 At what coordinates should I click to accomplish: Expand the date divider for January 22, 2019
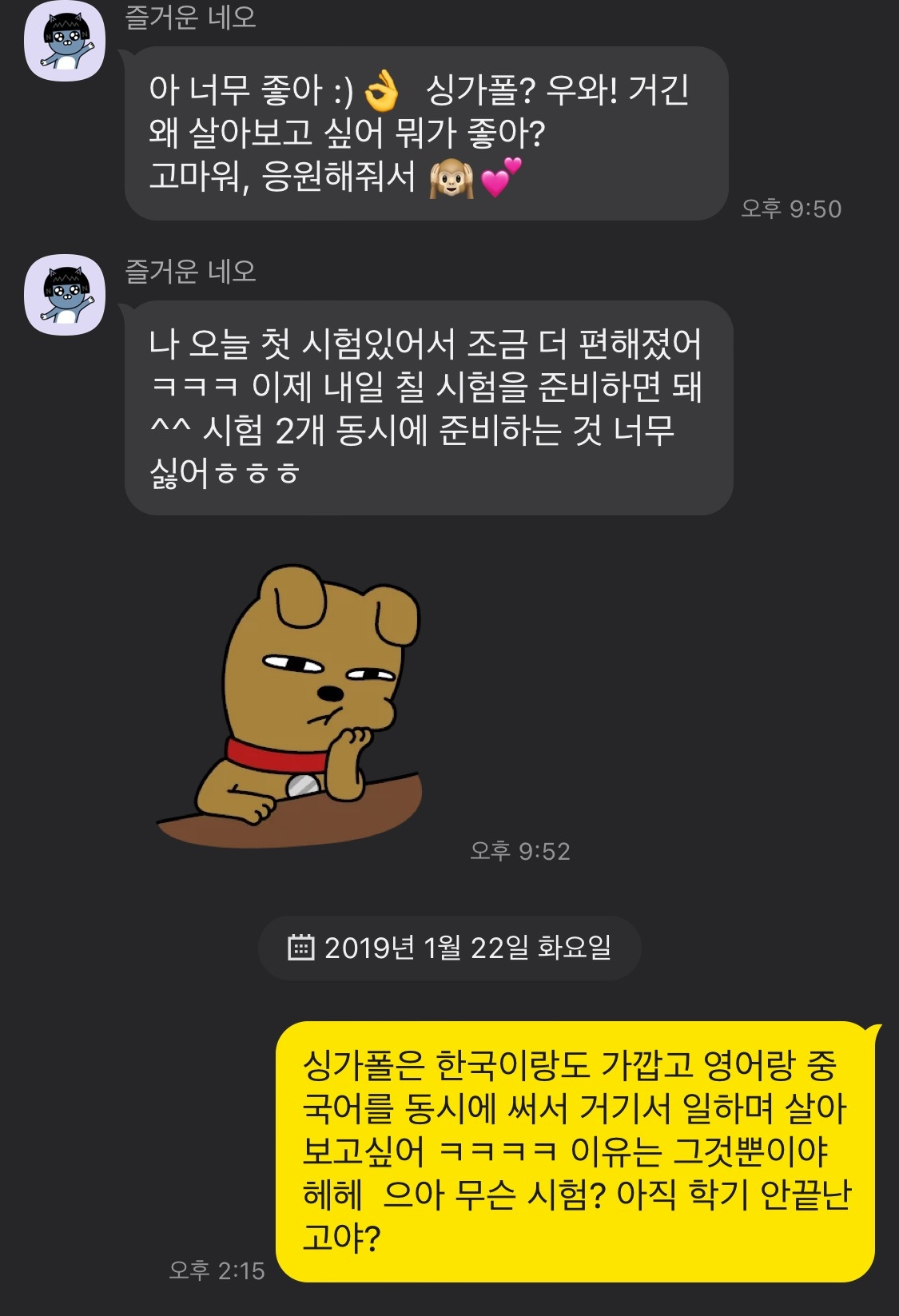(455, 948)
